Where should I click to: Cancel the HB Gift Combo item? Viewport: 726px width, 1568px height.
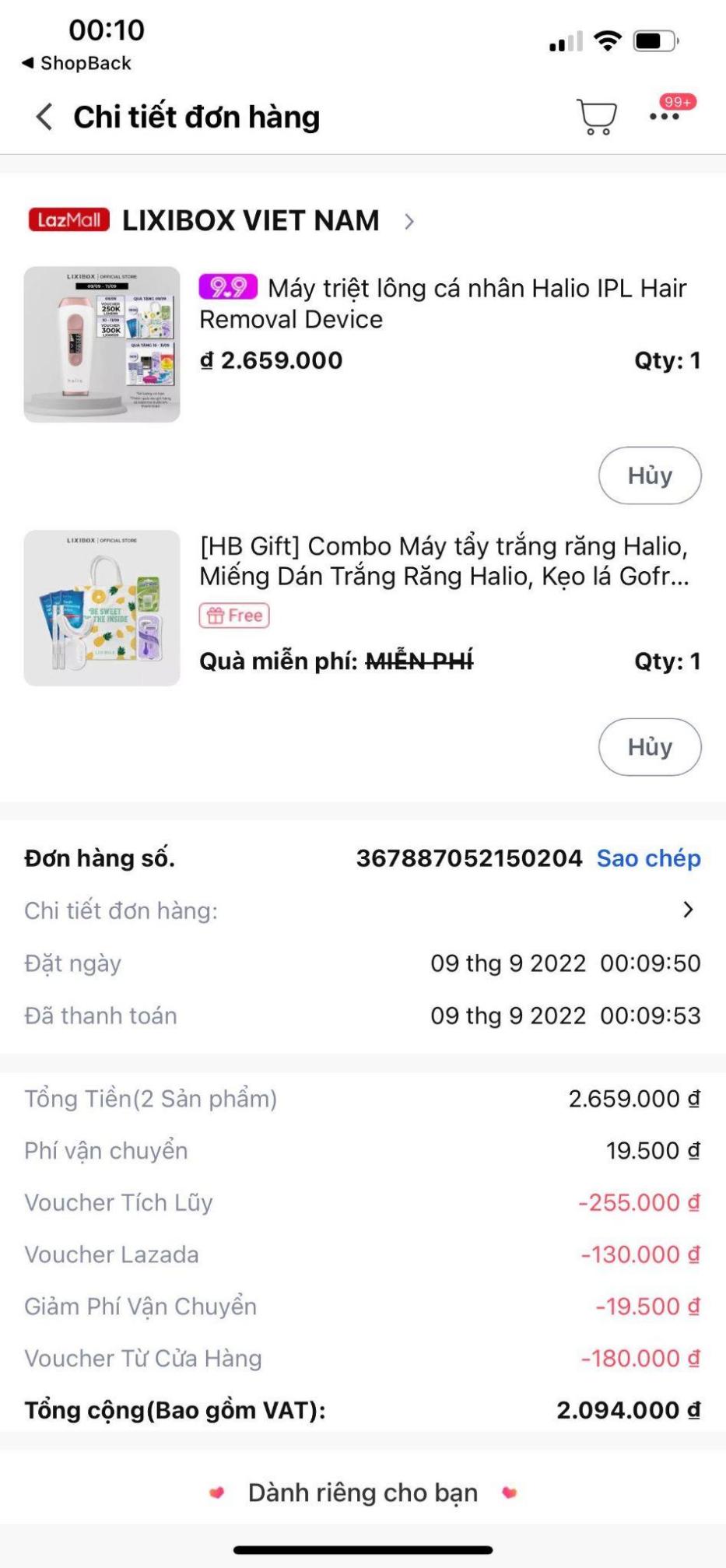coord(650,747)
